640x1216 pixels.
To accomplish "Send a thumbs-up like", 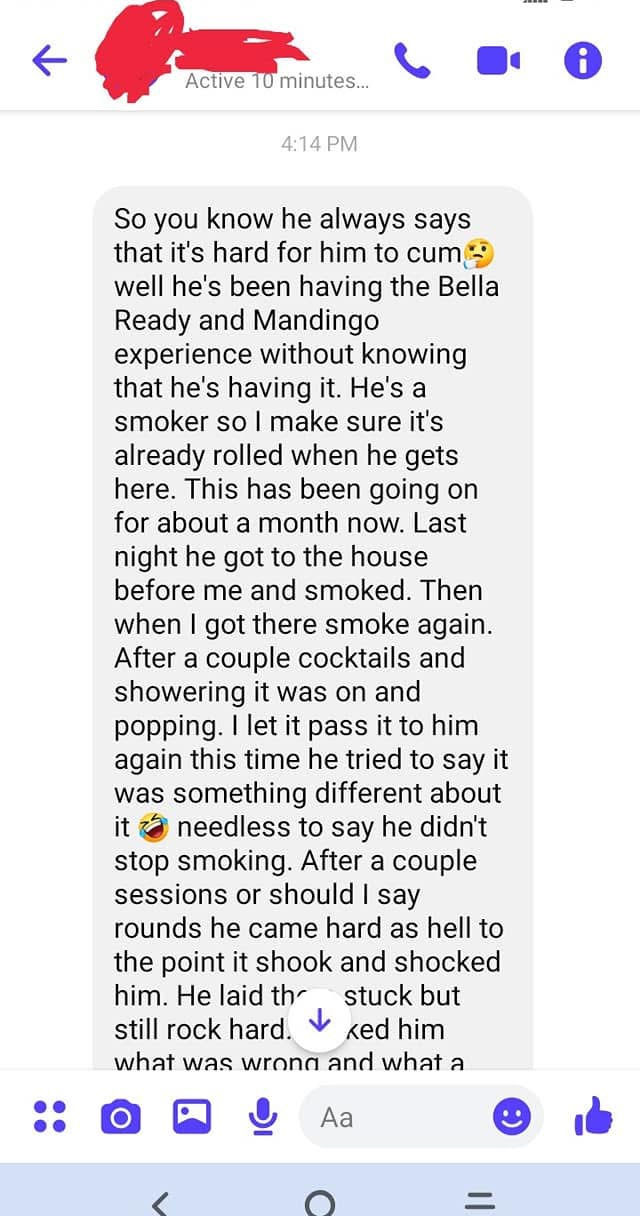I will point(594,1116).
